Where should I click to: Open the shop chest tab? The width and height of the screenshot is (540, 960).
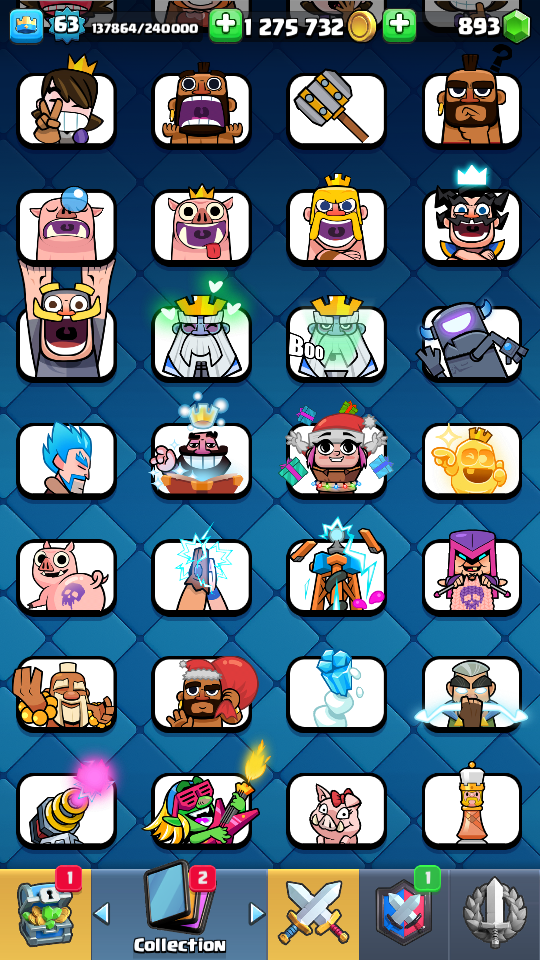click(45, 914)
